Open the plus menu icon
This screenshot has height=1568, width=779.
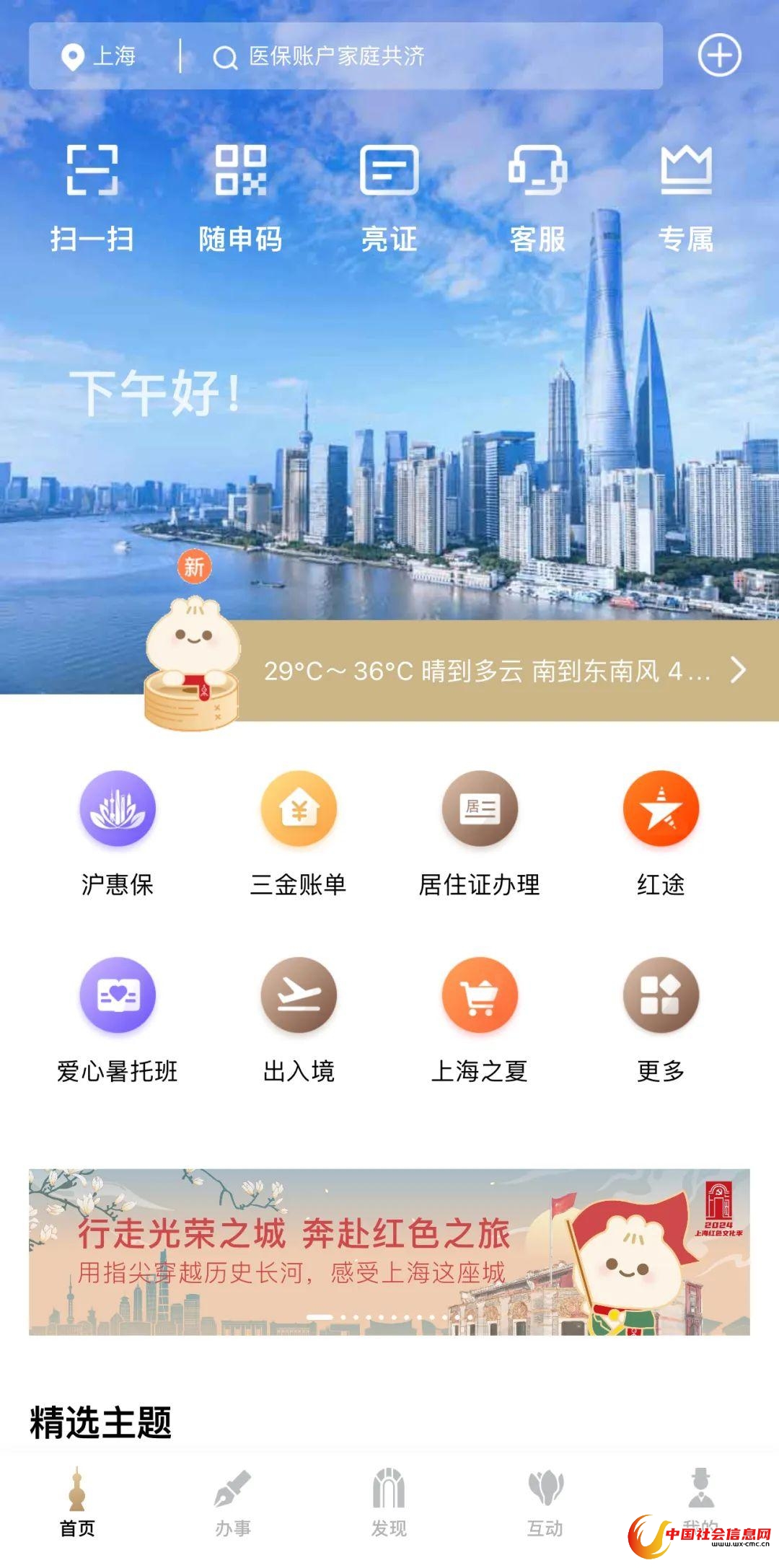(x=719, y=56)
